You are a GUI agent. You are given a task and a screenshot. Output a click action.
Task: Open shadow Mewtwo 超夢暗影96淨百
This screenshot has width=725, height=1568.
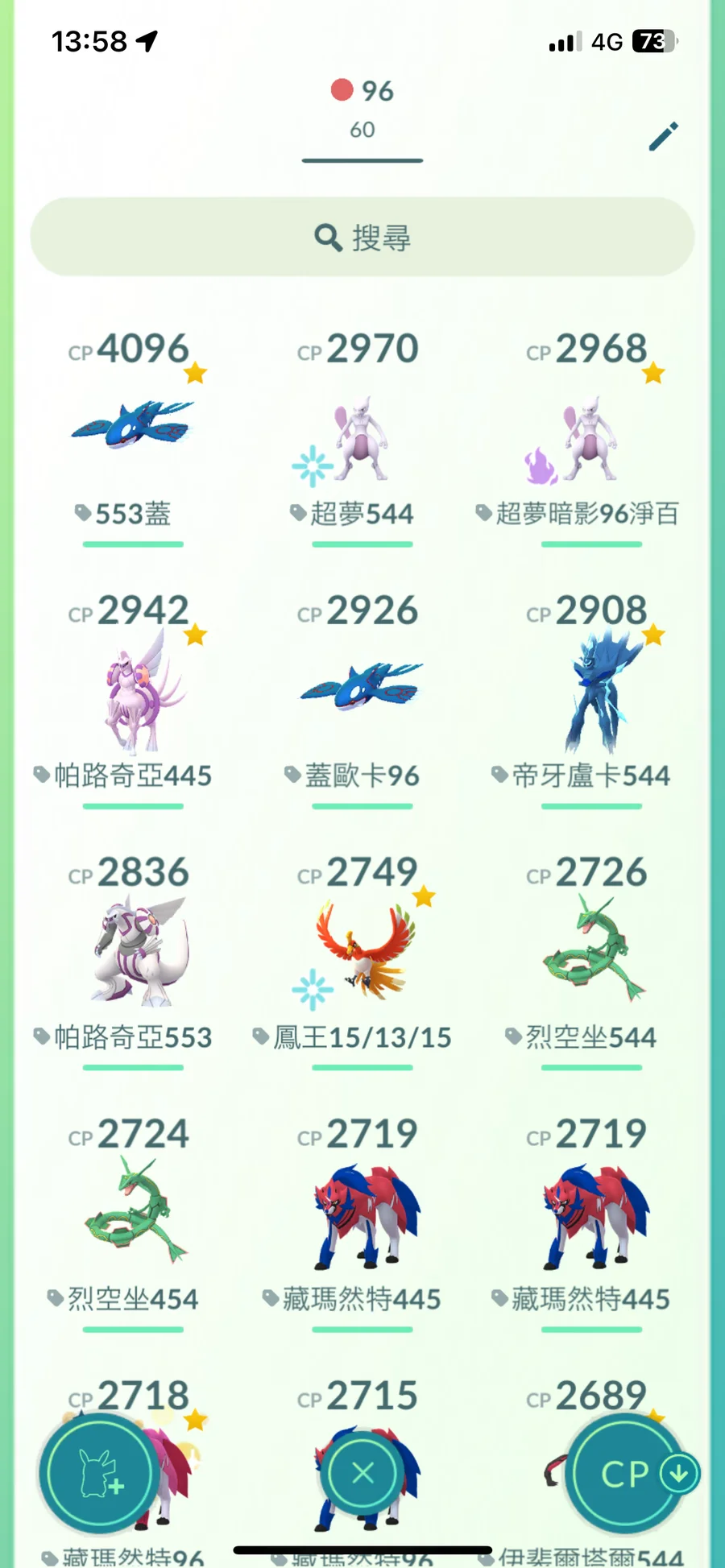click(590, 439)
